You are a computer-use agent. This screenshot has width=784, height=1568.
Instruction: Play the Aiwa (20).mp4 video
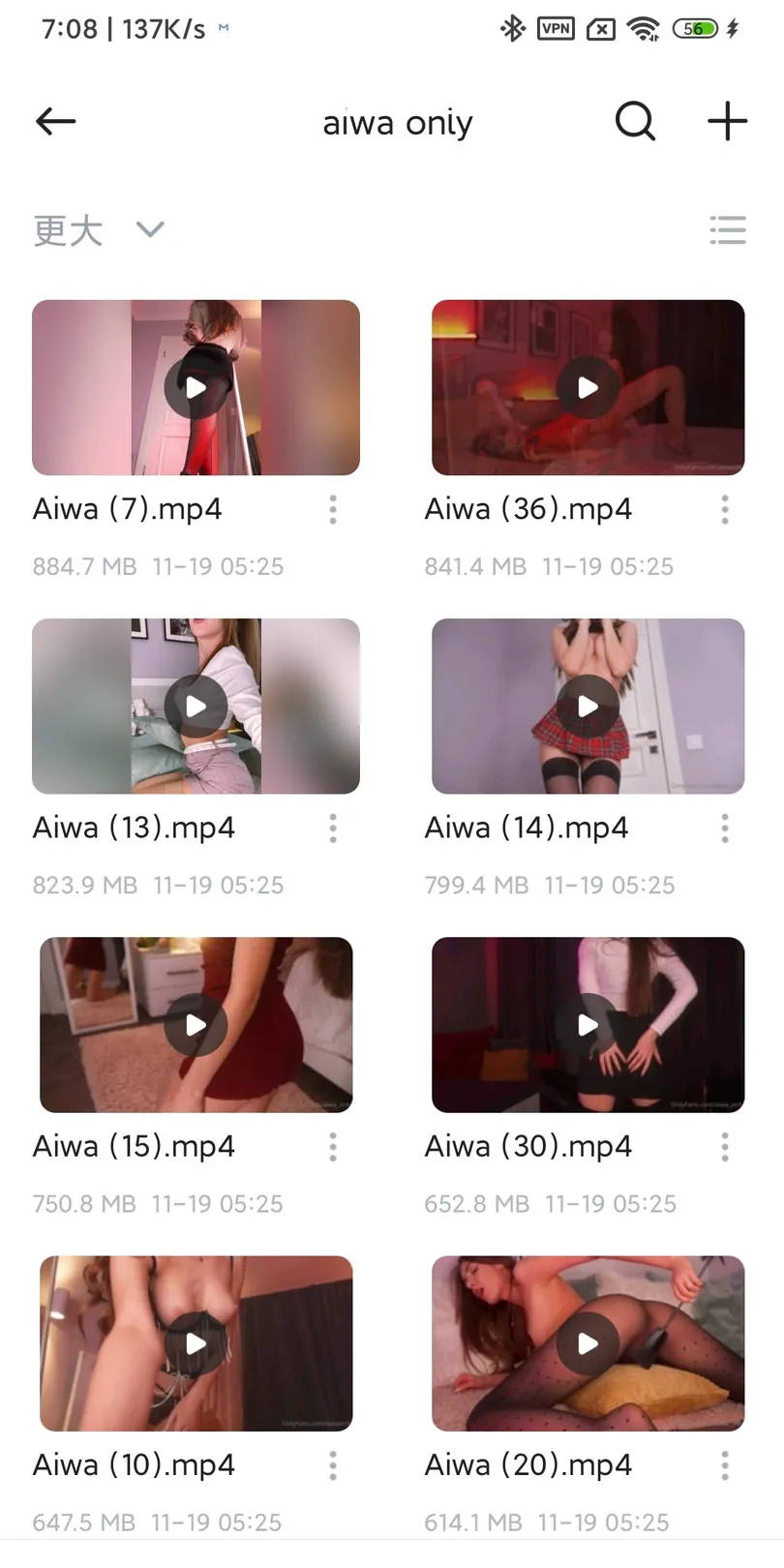588,1343
